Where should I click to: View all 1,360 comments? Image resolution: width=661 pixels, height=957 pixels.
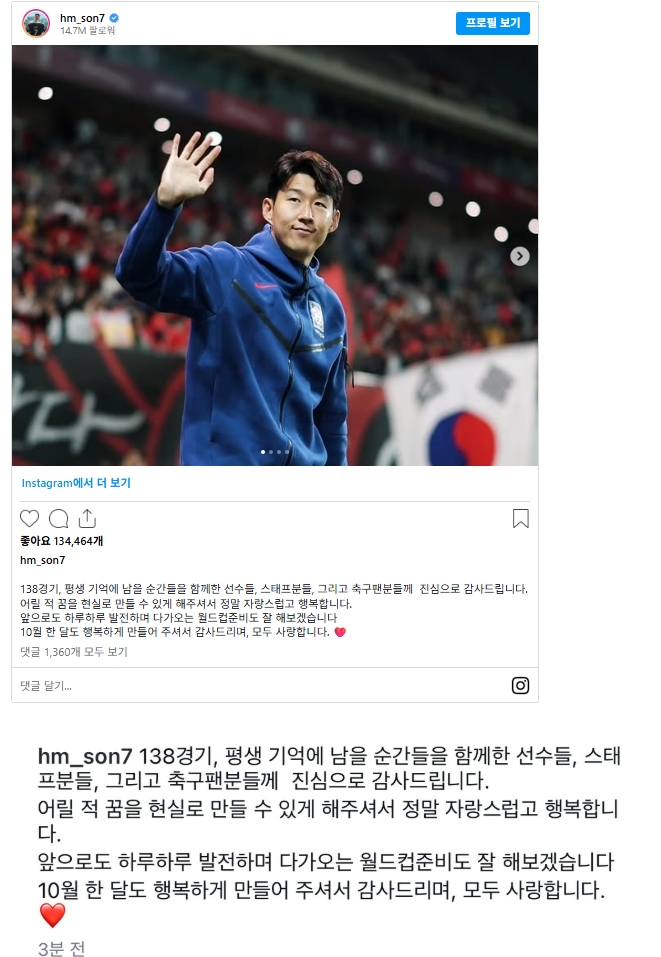(74, 652)
